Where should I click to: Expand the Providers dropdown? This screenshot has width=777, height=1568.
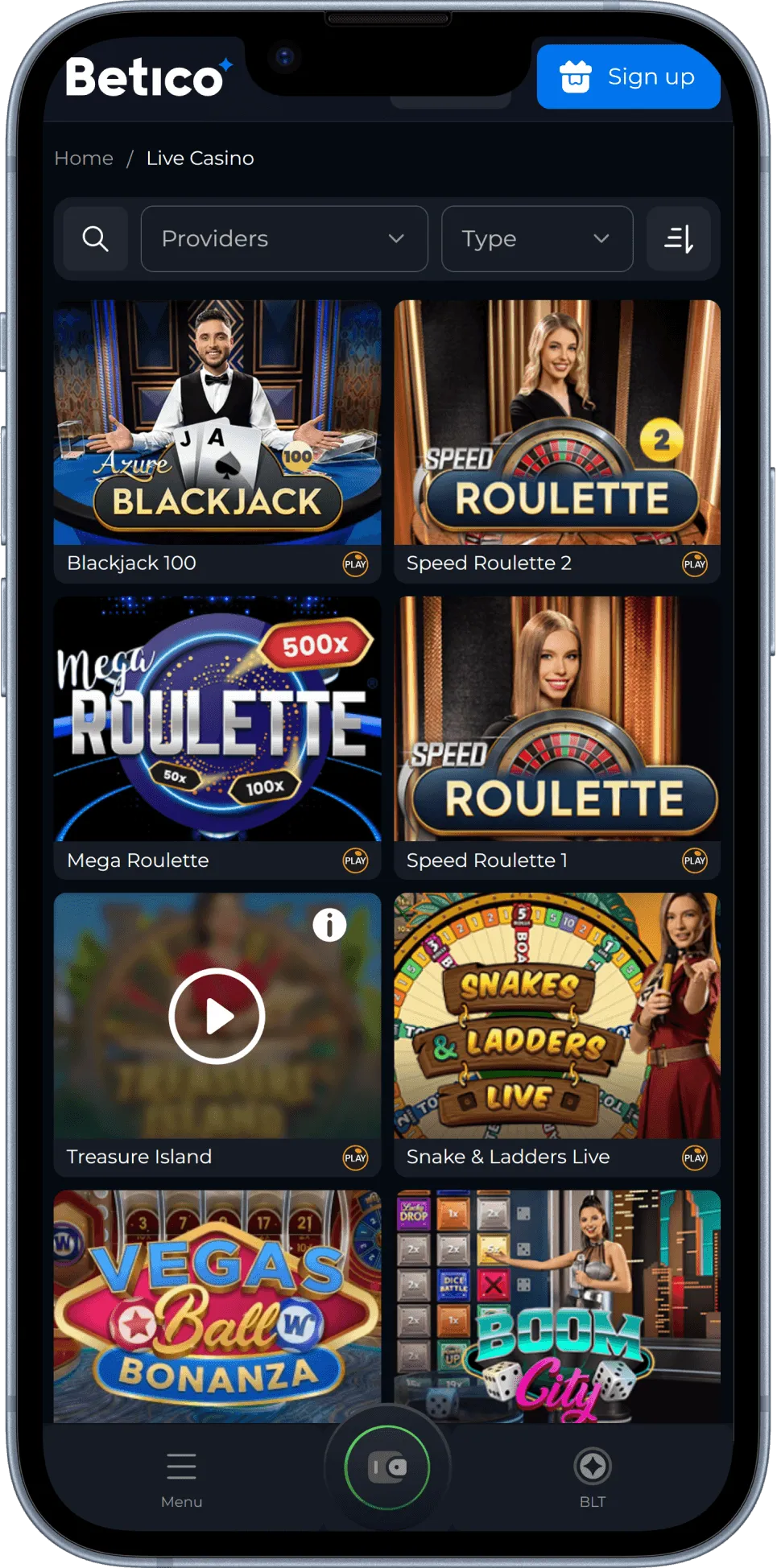point(283,239)
